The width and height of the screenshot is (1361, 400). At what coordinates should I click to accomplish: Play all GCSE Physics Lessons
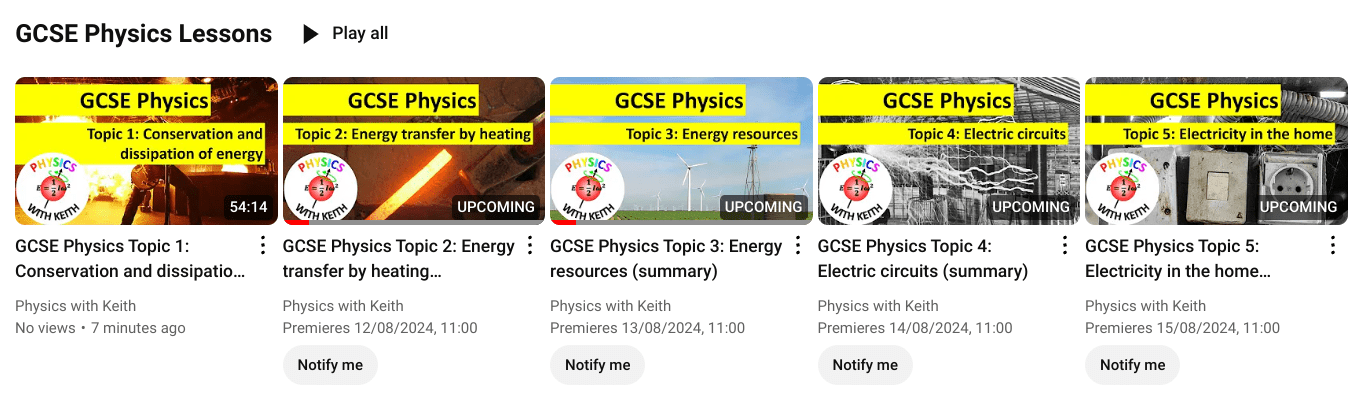346,34
